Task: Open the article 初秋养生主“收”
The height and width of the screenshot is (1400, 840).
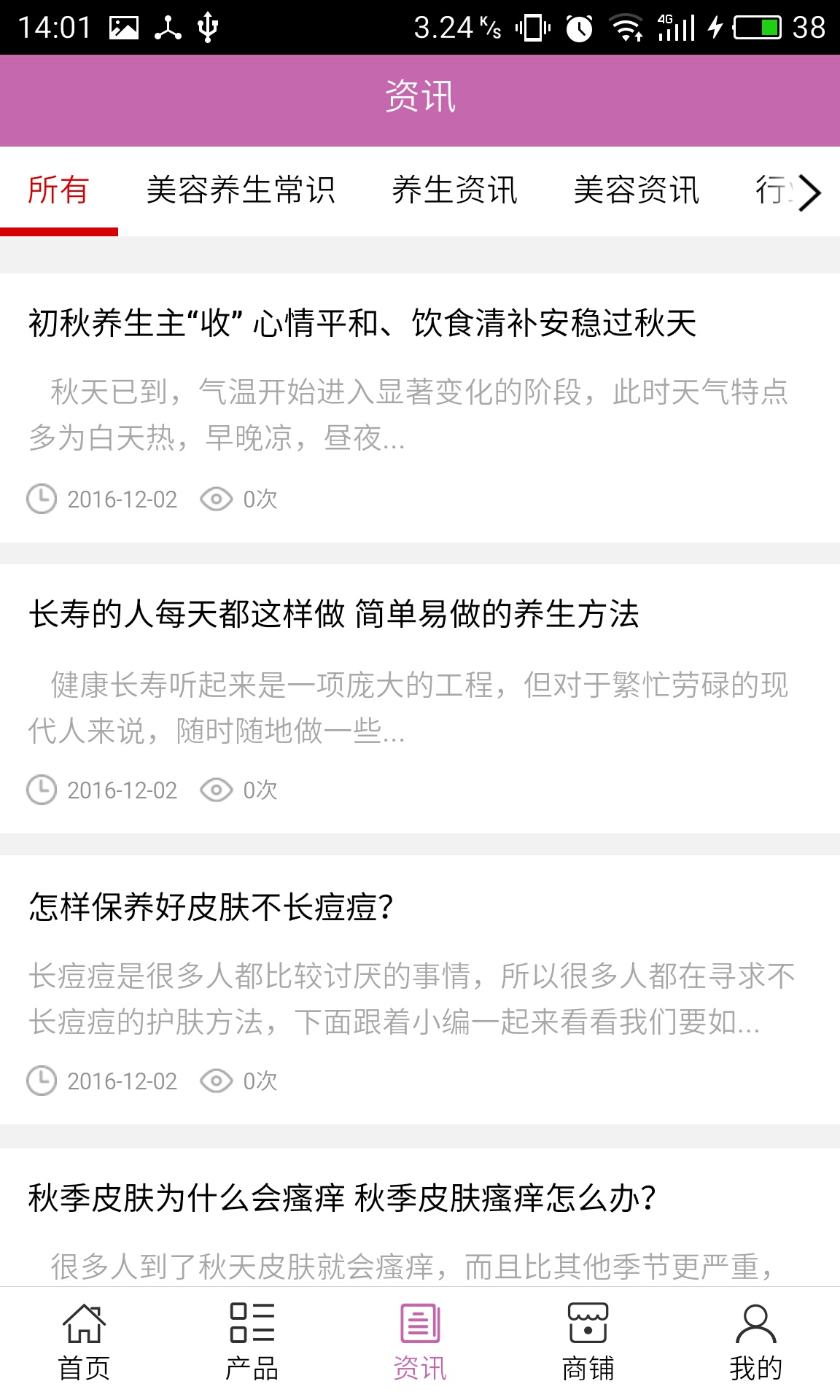Action: coord(362,323)
